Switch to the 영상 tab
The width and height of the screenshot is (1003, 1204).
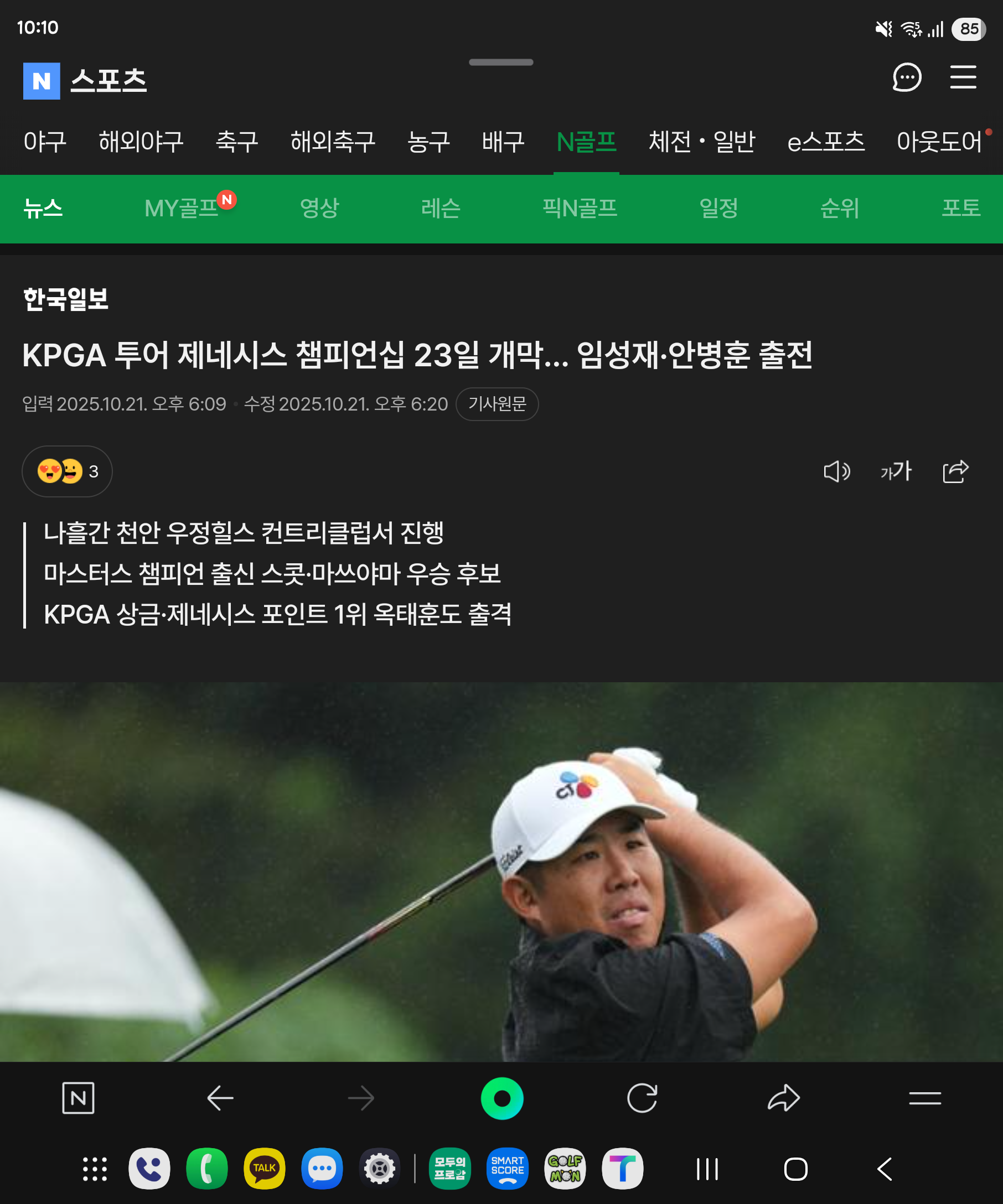[x=319, y=208]
